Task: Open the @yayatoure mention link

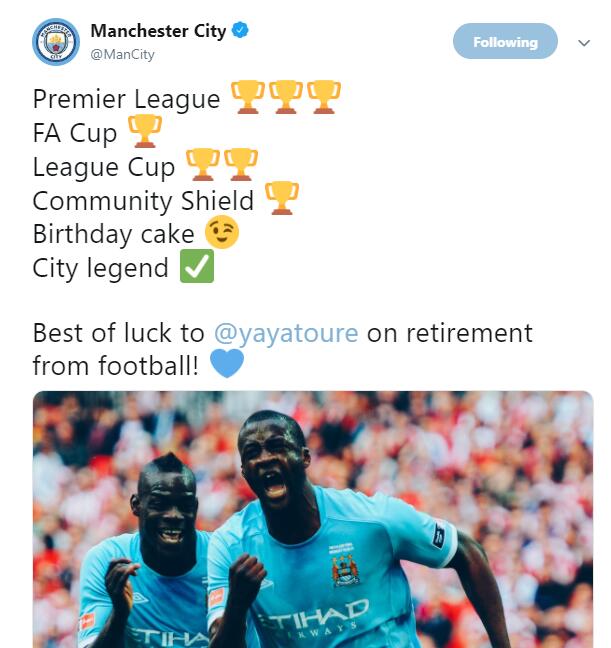Action: pos(285,333)
